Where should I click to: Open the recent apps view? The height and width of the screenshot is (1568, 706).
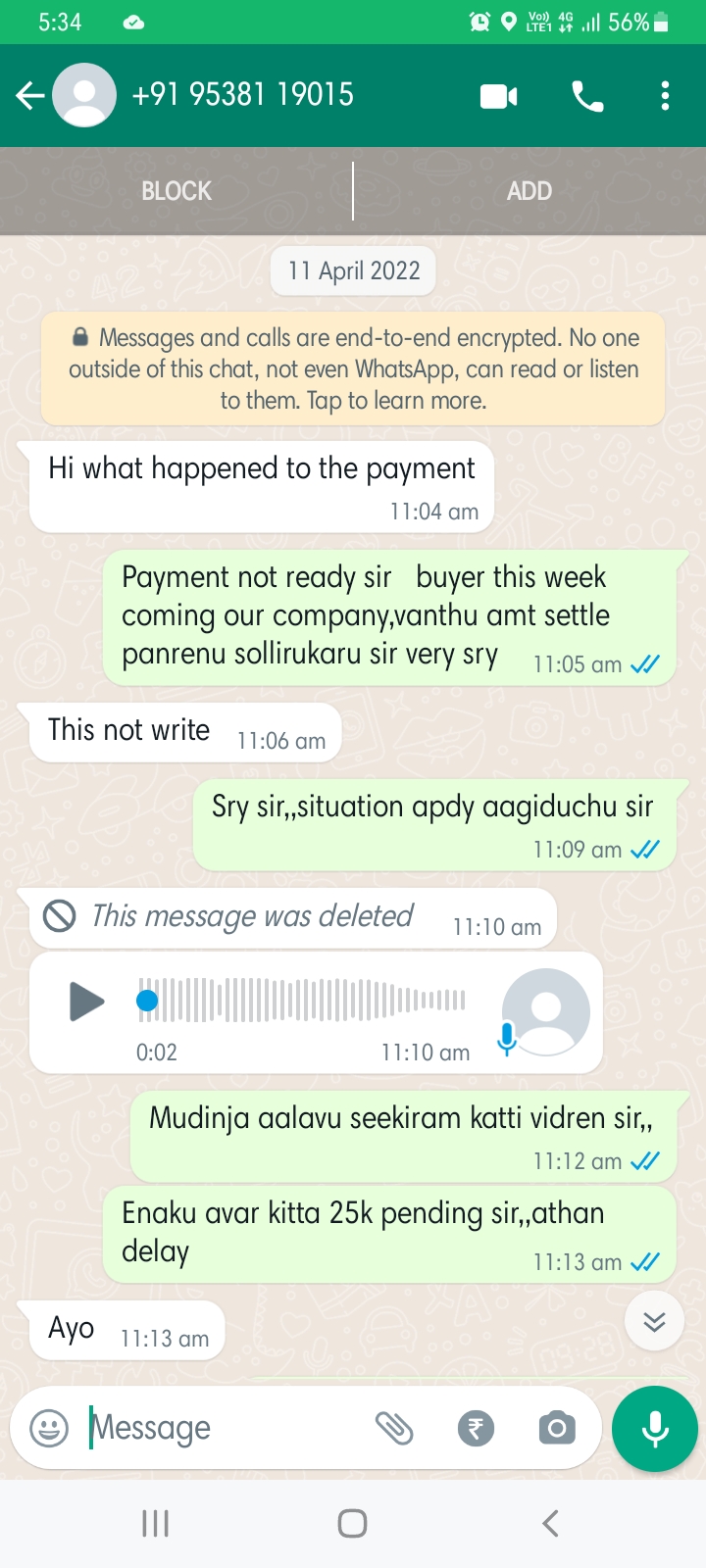[x=155, y=1523]
